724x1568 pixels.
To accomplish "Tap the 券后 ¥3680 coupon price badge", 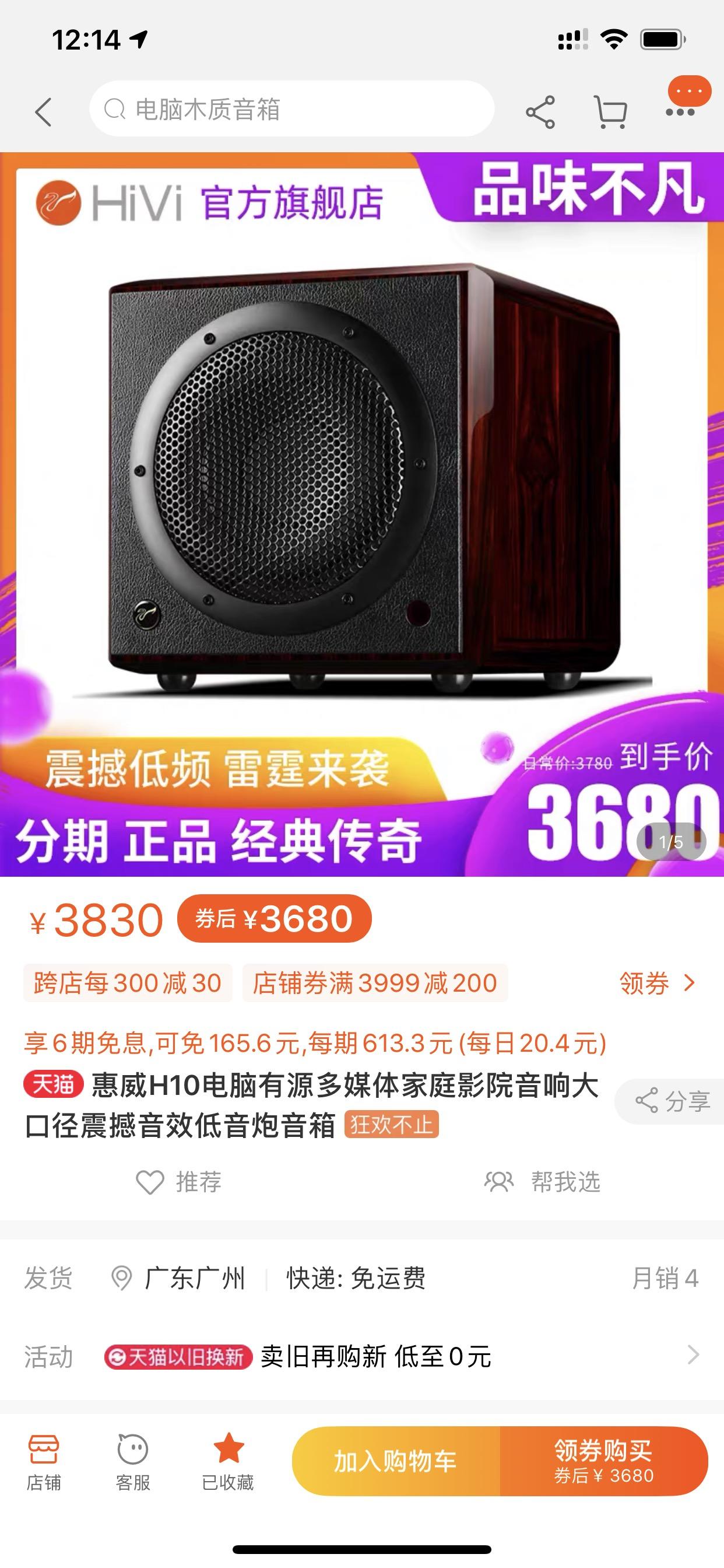I will point(274,919).
